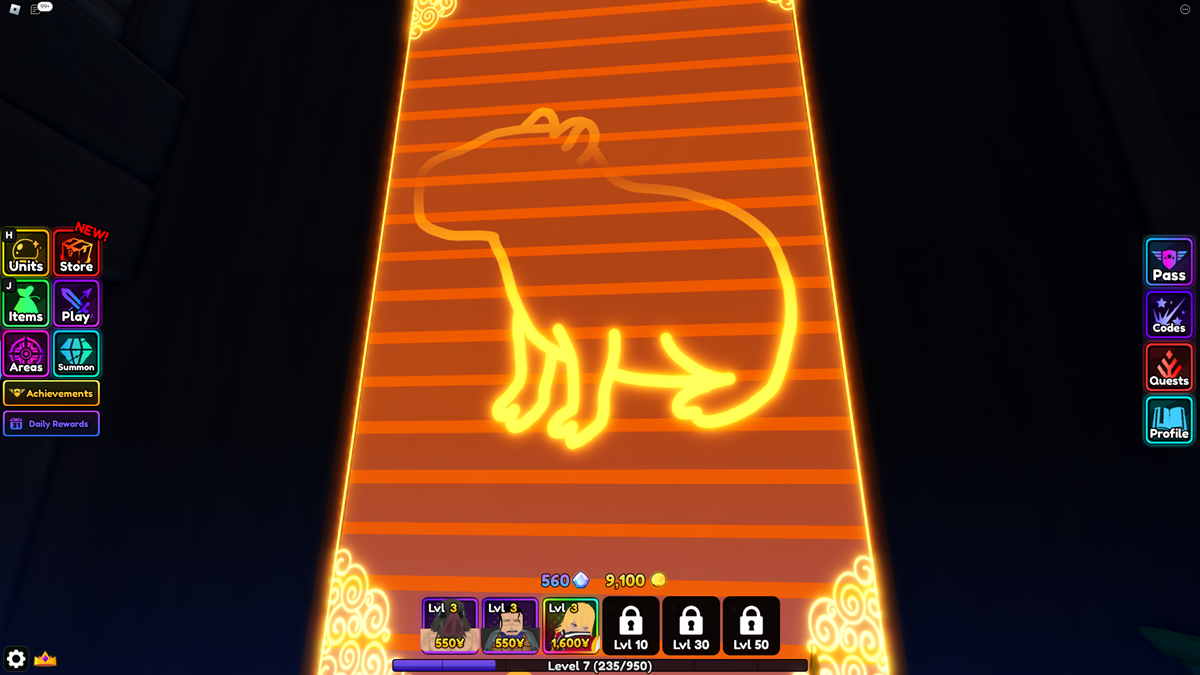This screenshot has width=1200, height=675.
Task: Go to Summon
Action: 76,354
